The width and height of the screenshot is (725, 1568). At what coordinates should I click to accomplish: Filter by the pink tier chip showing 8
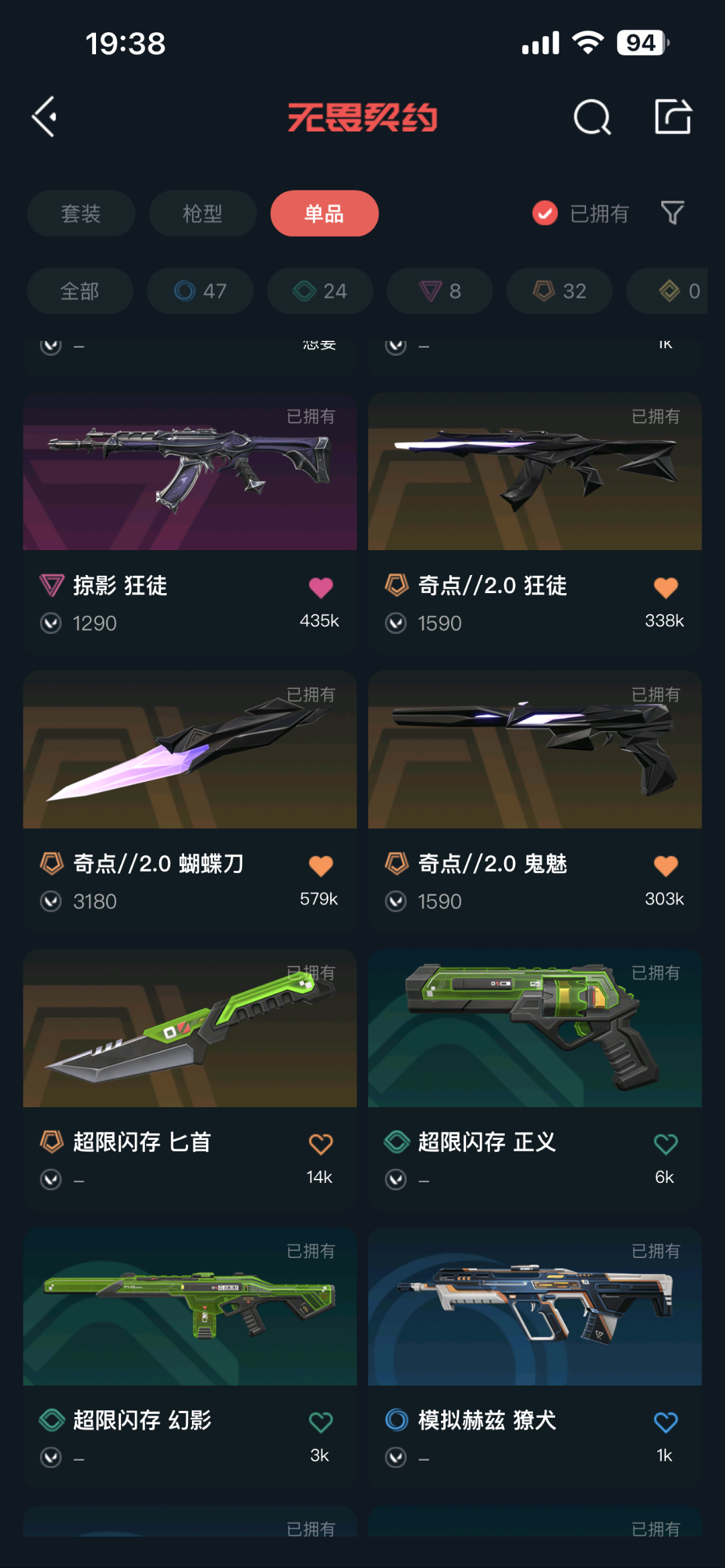440,291
